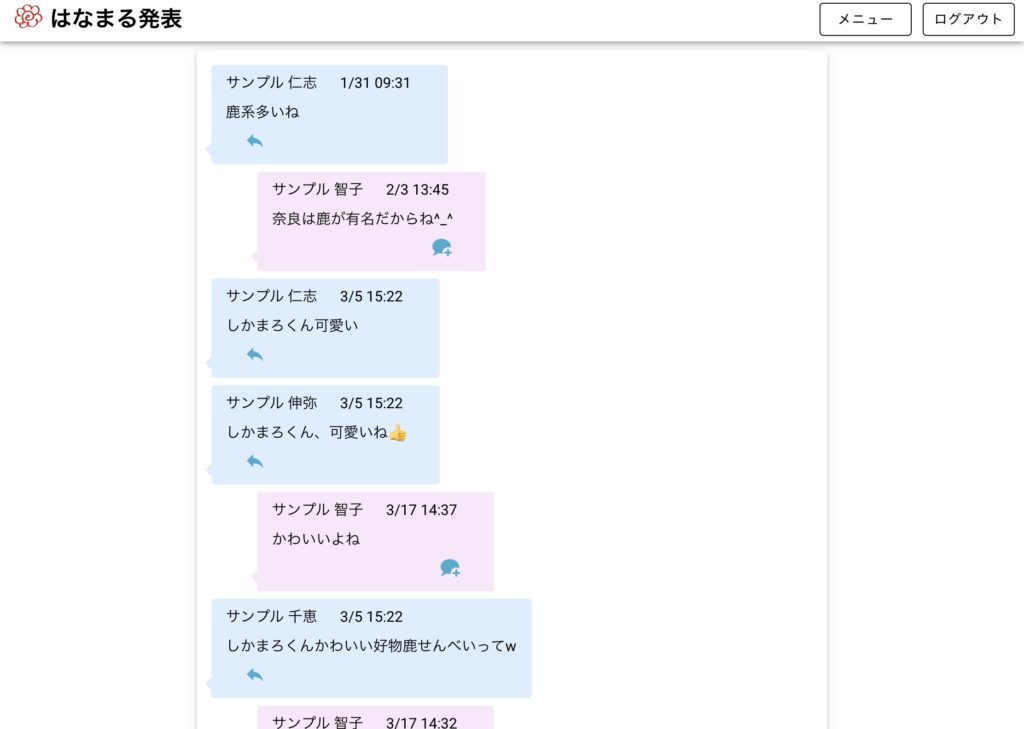The width and height of the screenshot is (1024, 729).
Task: Add comment on 奈良は鹿が有名だからね message
Action: [441, 247]
